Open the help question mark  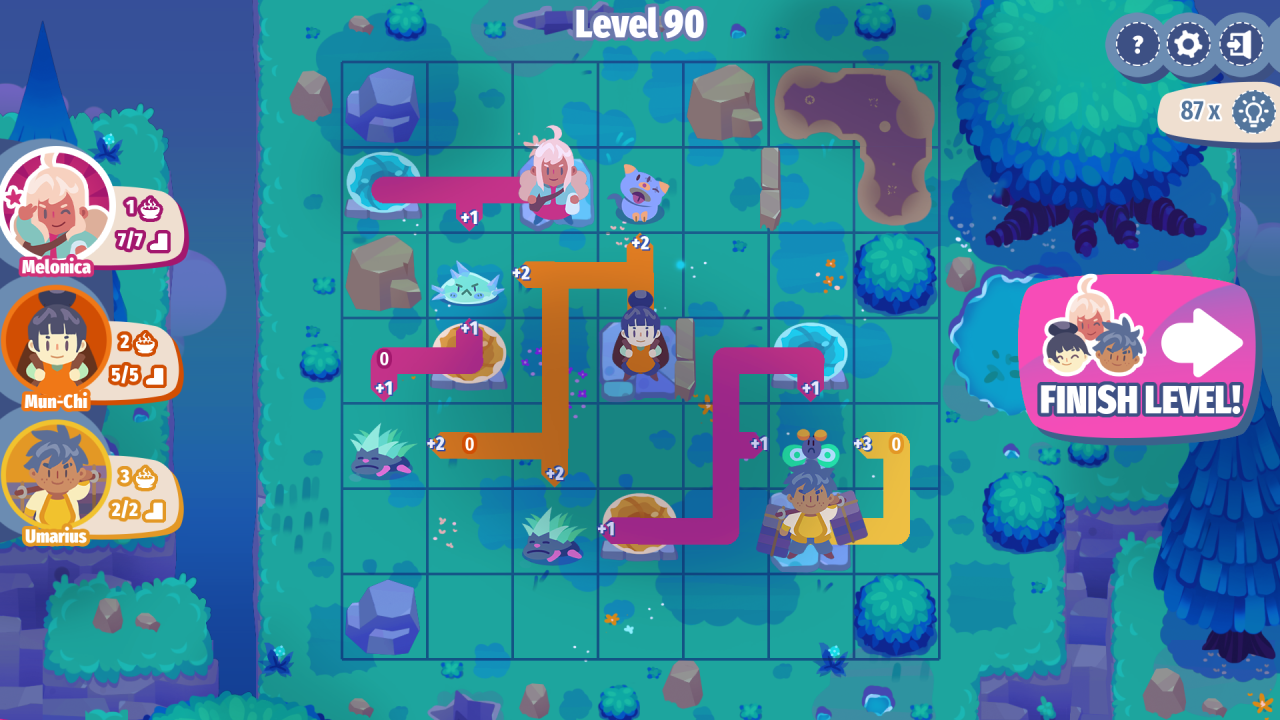pos(1137,45)
